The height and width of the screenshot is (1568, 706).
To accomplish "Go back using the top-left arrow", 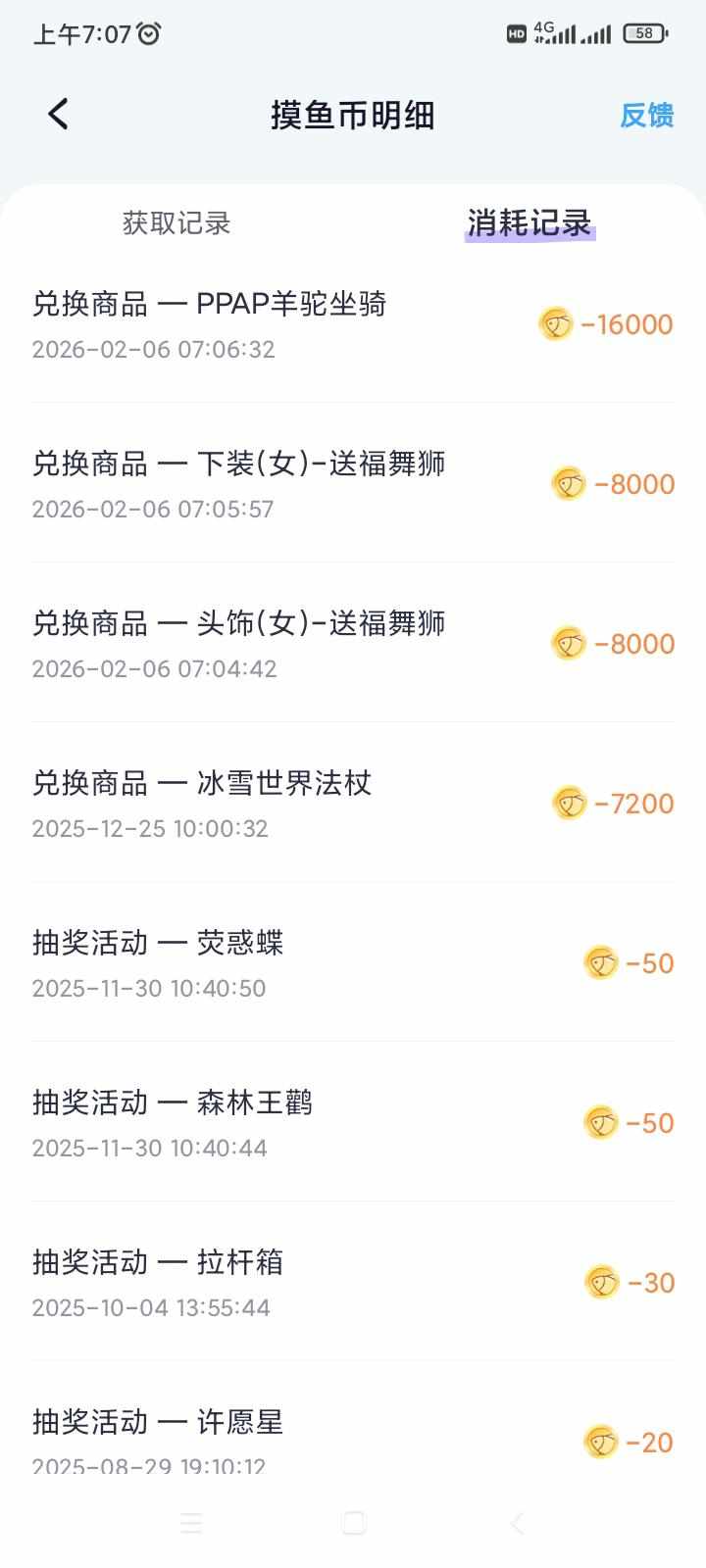I will coord(59,115).
